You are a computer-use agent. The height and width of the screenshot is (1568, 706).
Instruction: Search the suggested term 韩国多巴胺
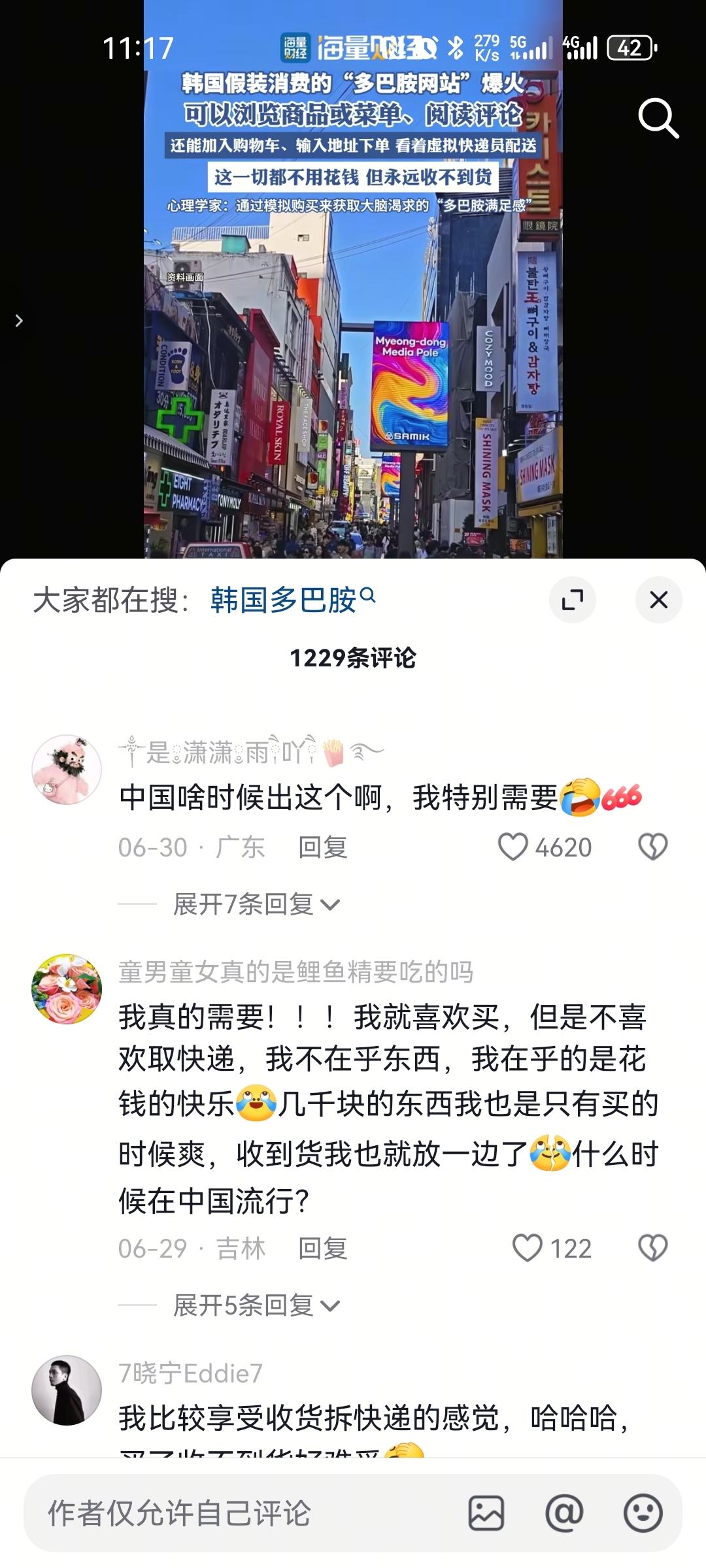(293, 599)
